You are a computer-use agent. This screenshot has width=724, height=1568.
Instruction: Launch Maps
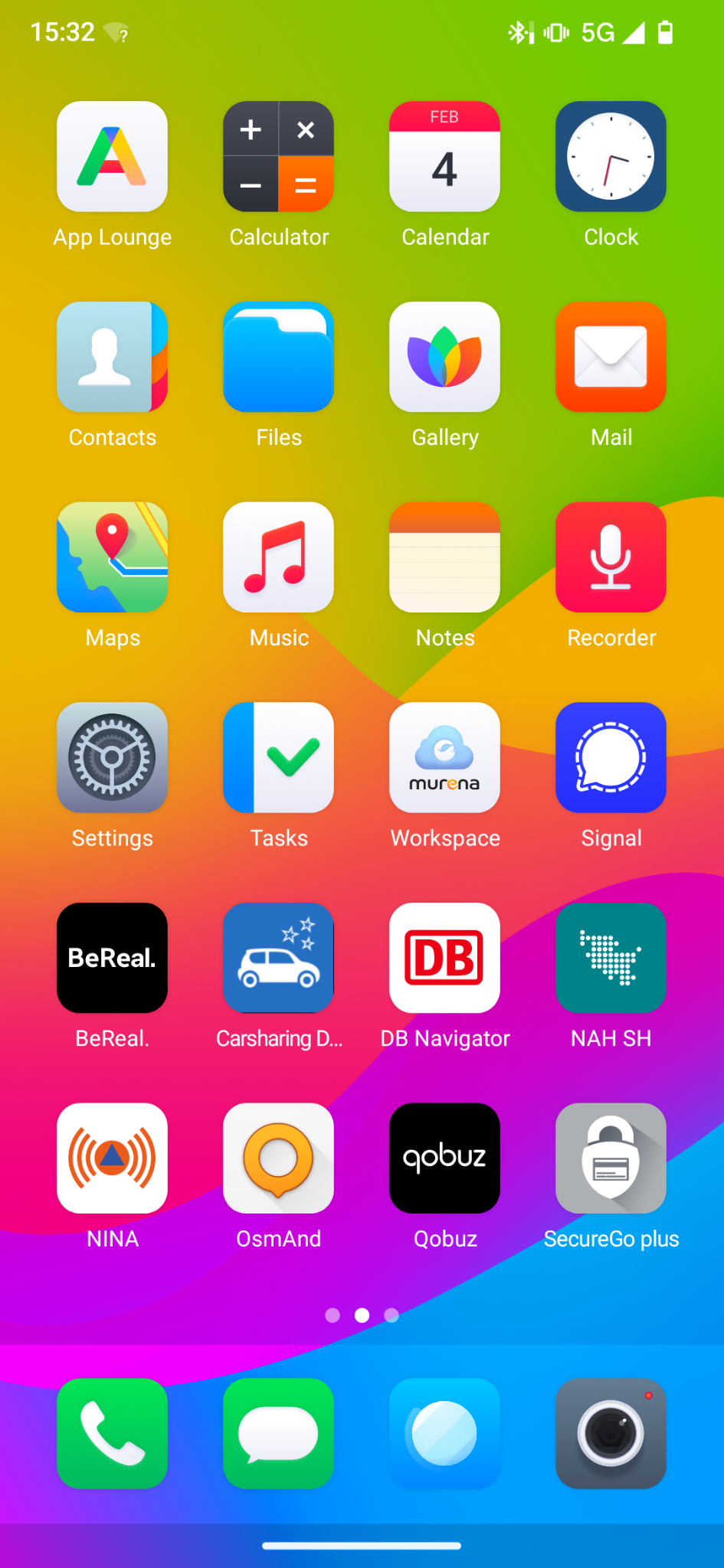112,557
